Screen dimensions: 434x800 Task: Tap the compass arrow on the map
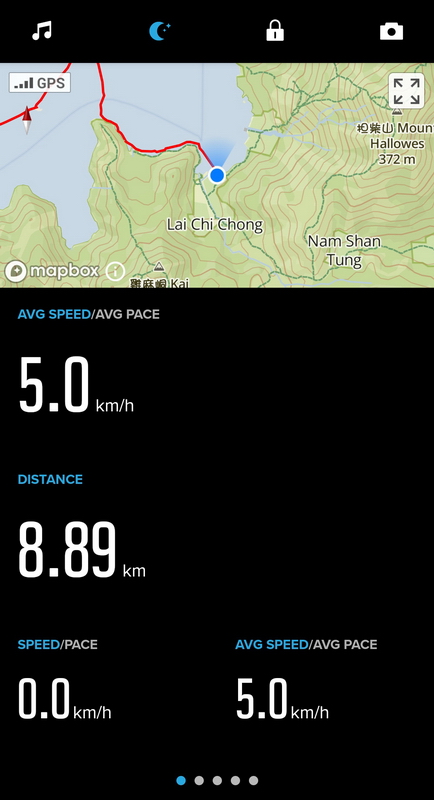pos(27,119)
